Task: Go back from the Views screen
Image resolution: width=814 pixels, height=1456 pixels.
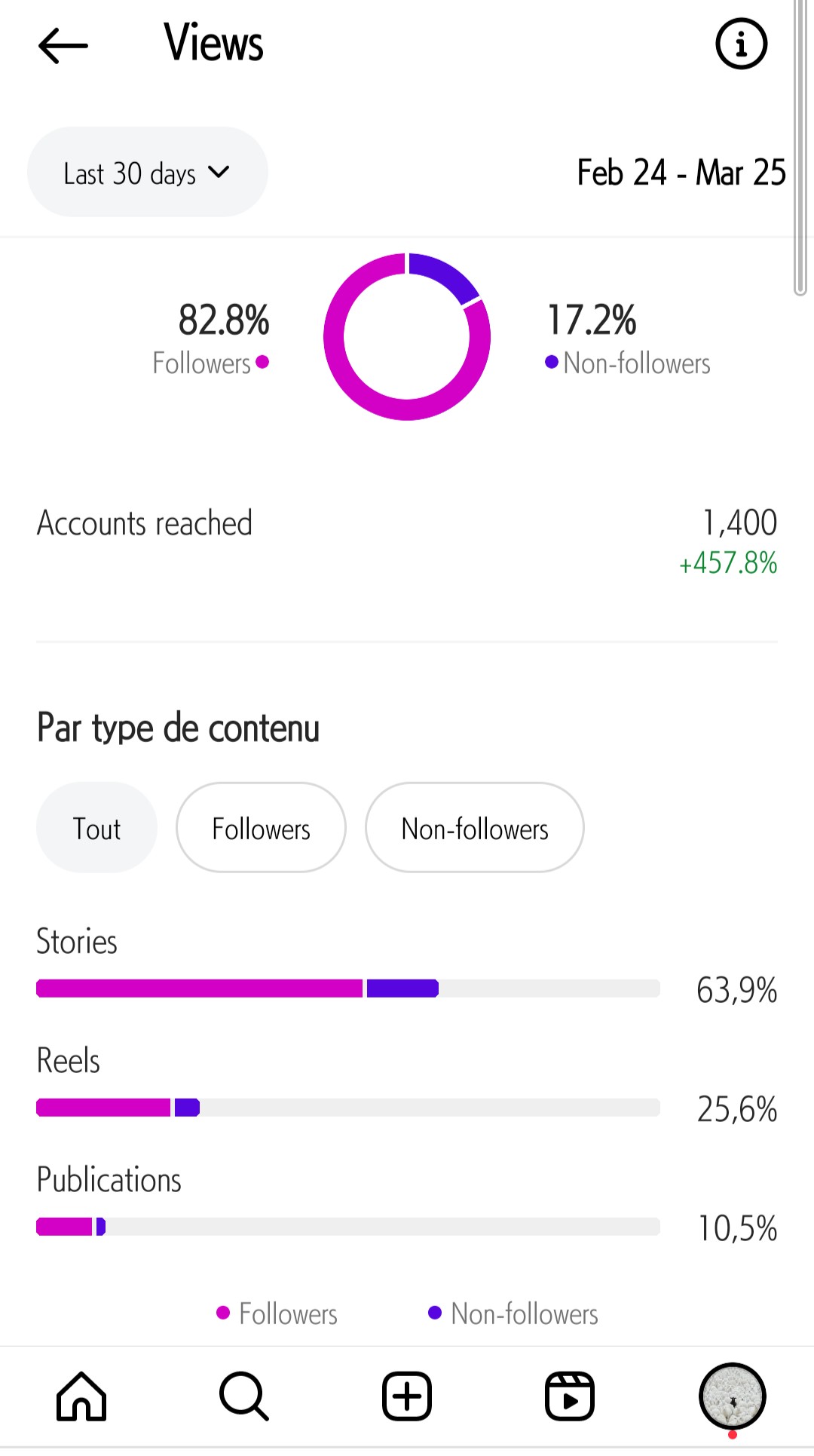Action: 63,45
